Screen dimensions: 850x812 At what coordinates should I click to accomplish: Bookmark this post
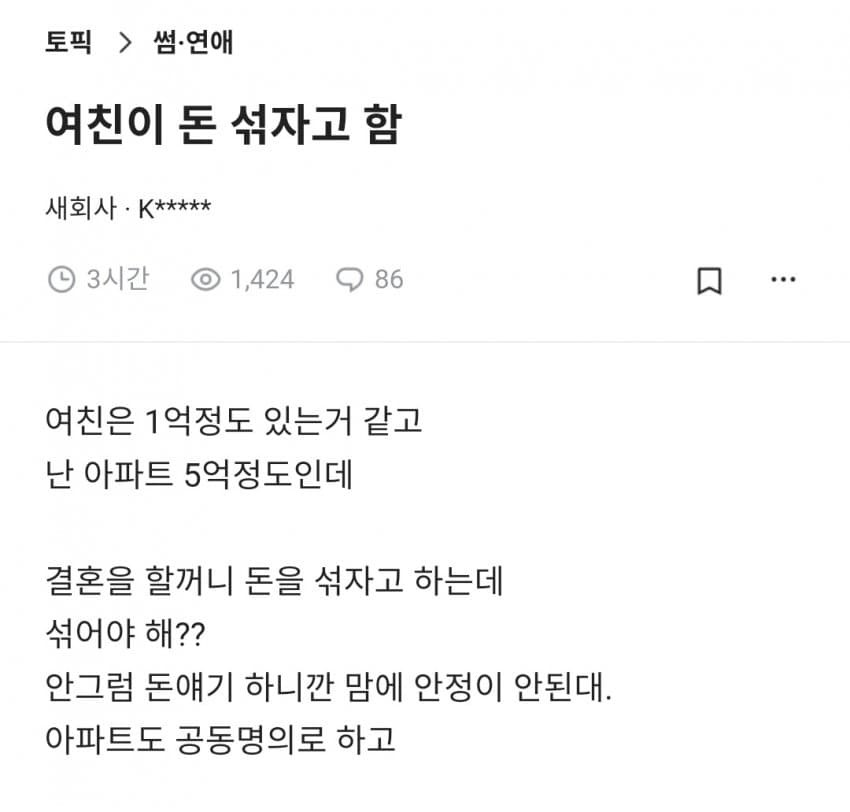[708, 280]
